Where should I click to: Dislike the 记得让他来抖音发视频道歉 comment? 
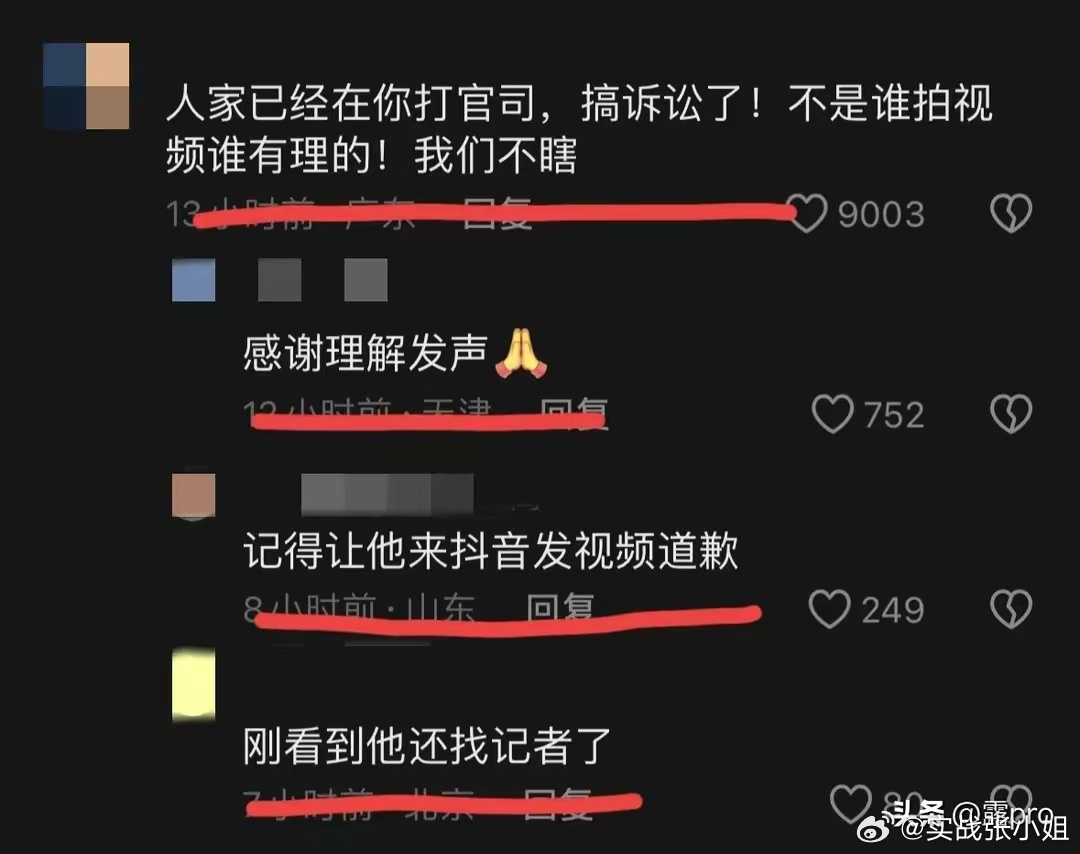pos(1010,609)
